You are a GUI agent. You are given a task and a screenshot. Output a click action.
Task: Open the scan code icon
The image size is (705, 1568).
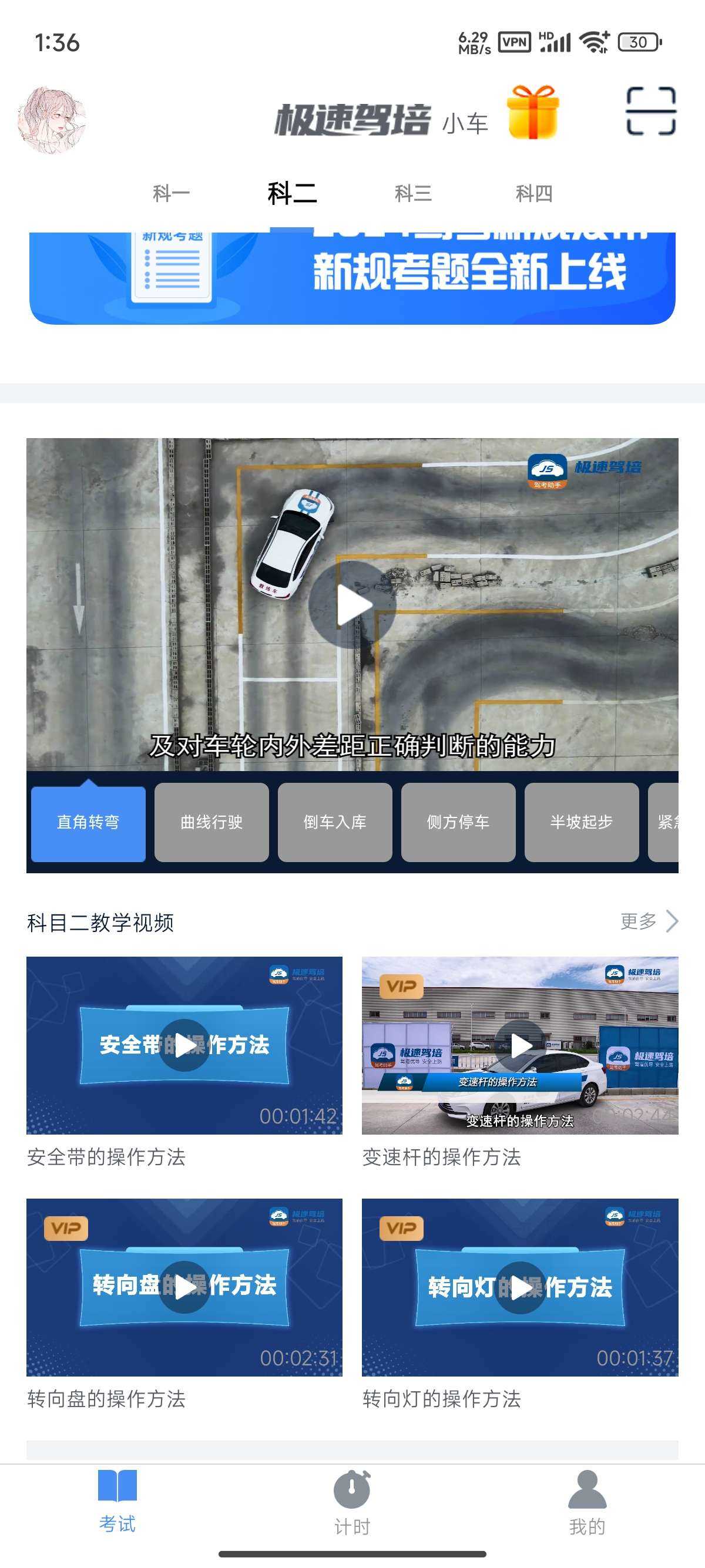(x=651, y=111)
